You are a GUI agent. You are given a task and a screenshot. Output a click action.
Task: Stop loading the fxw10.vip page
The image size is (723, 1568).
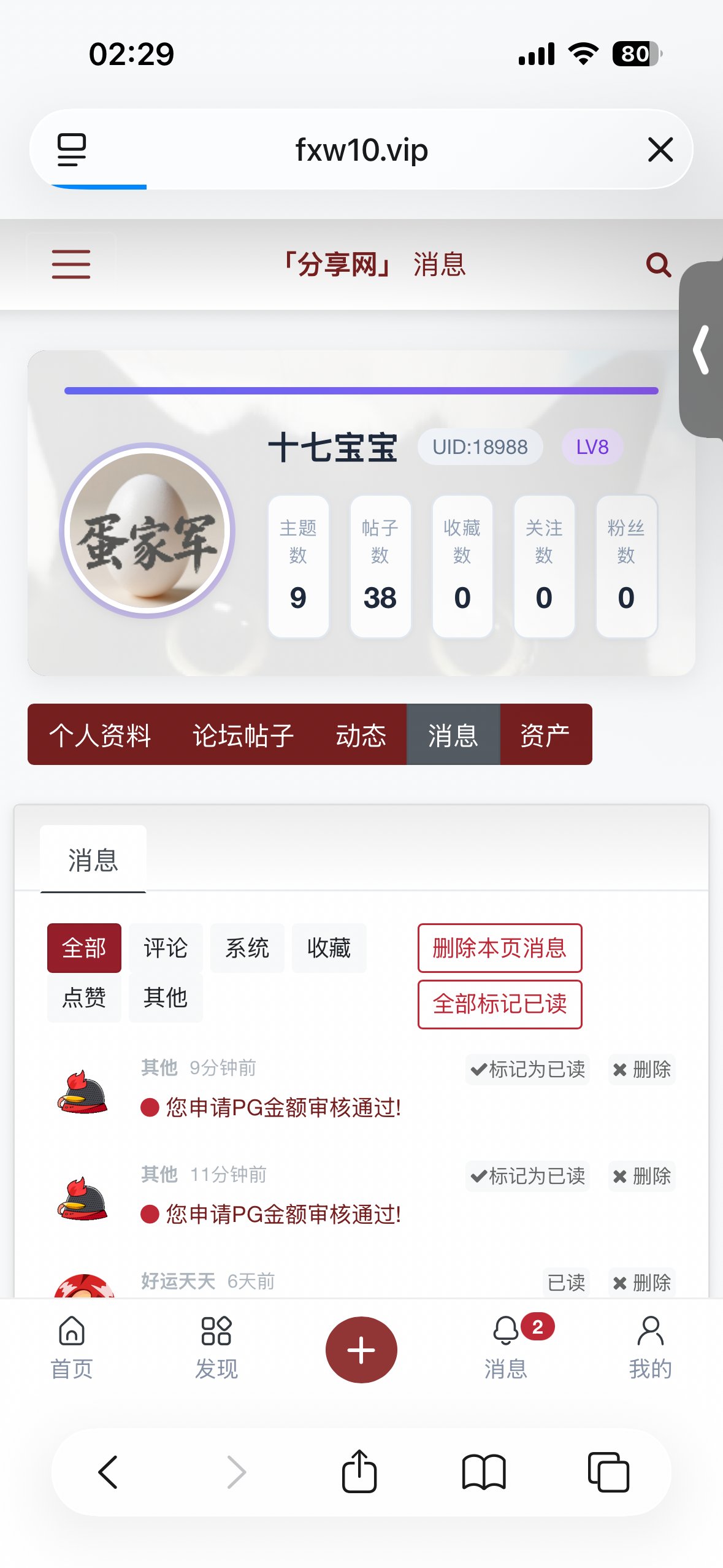pyautogui.click(x=660, y=150)
